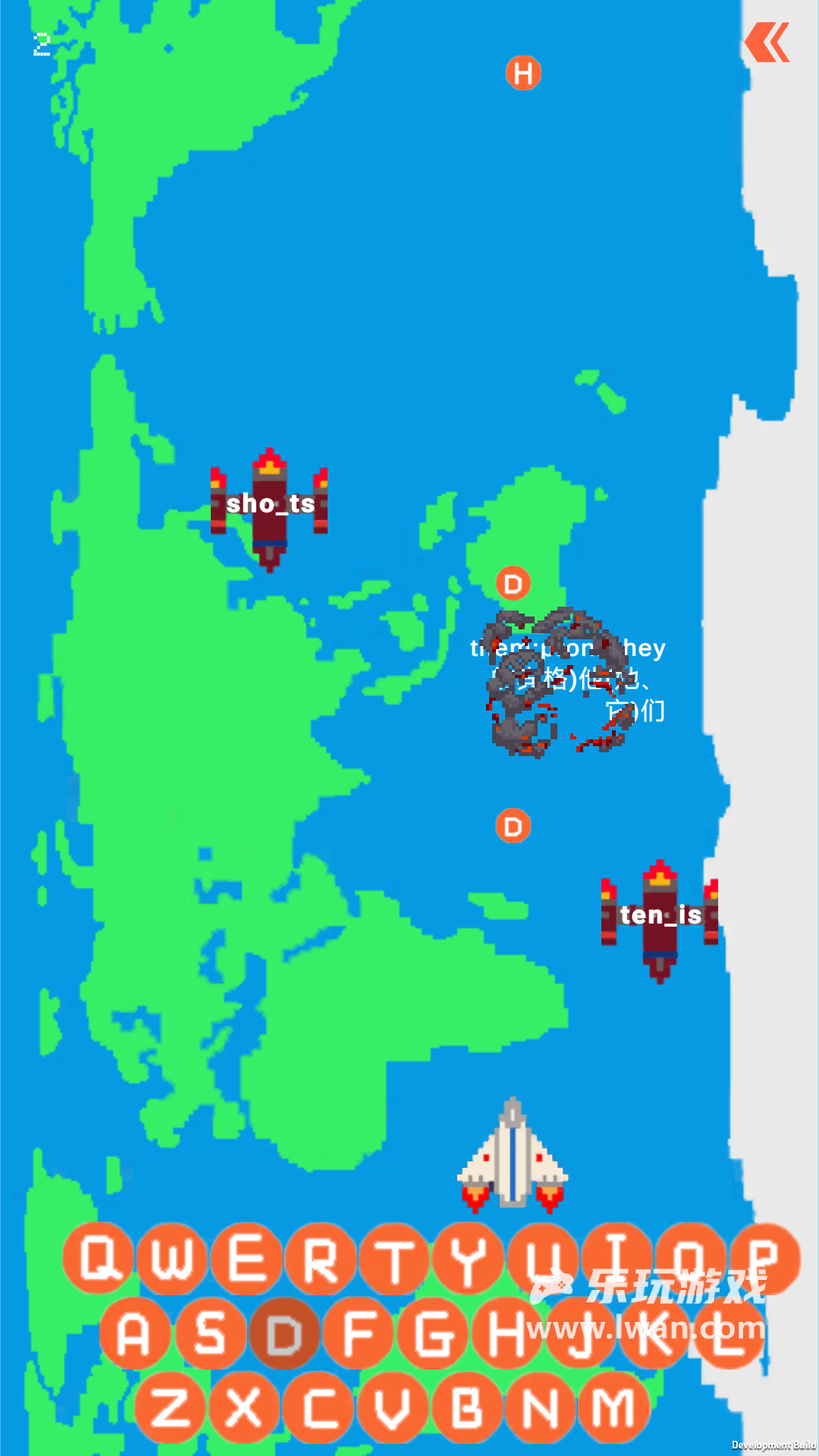Screen dimensions: 819x1456
Task: Tap the orange back double-chevron icon
Action: click(x=767, y=42)
